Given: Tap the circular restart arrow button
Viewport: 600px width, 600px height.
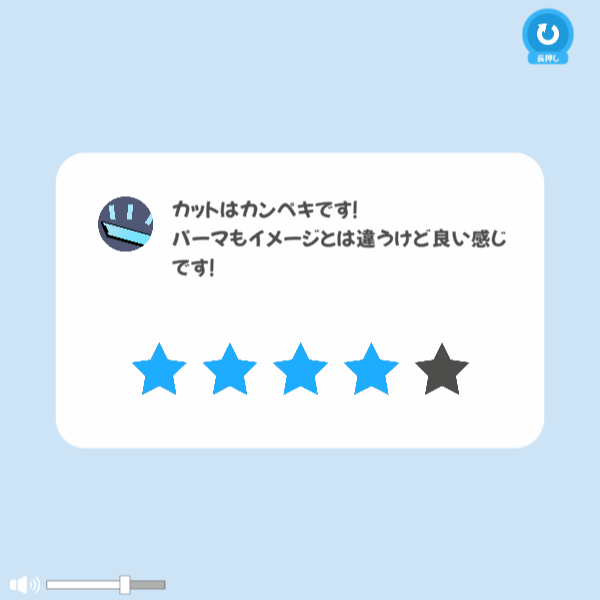Looking at the screenshot, I should point(548,35).
